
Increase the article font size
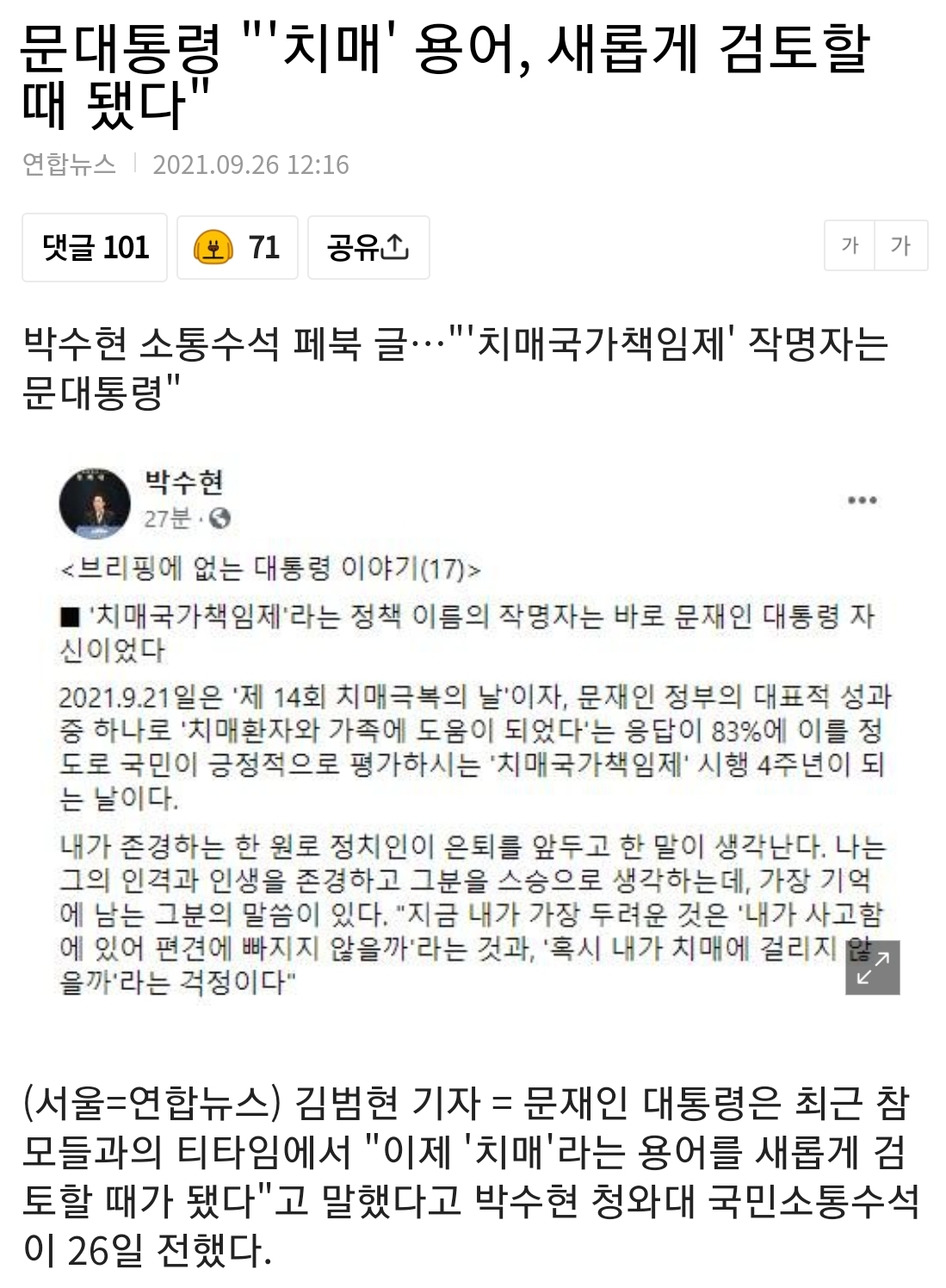coord(901,246)
